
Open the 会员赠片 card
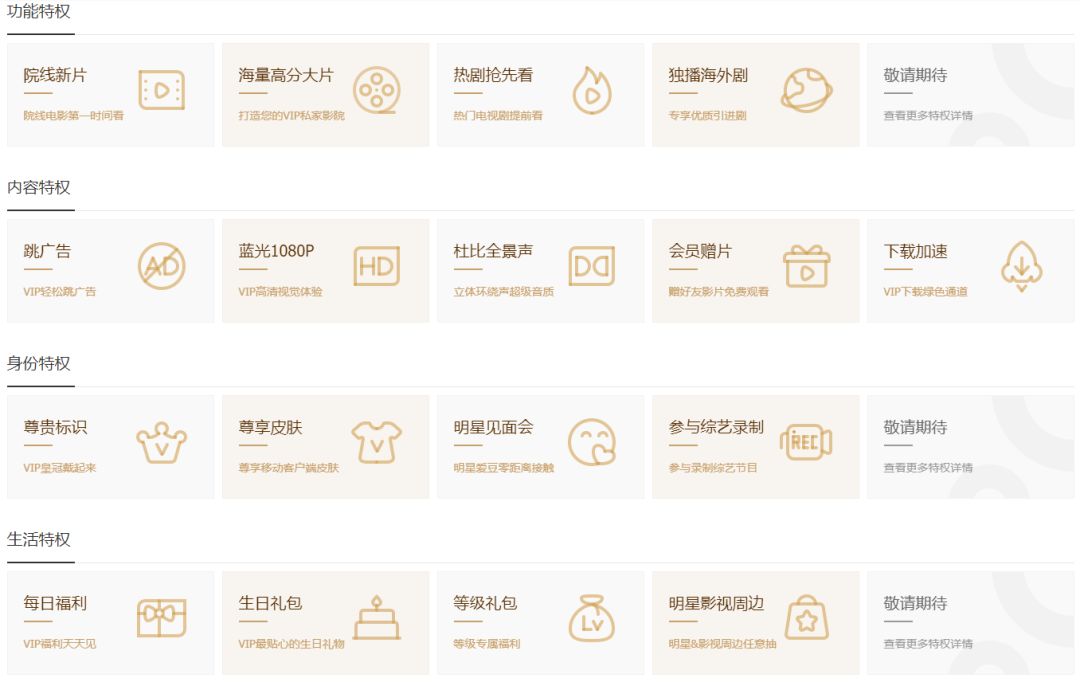click(755, 271)
